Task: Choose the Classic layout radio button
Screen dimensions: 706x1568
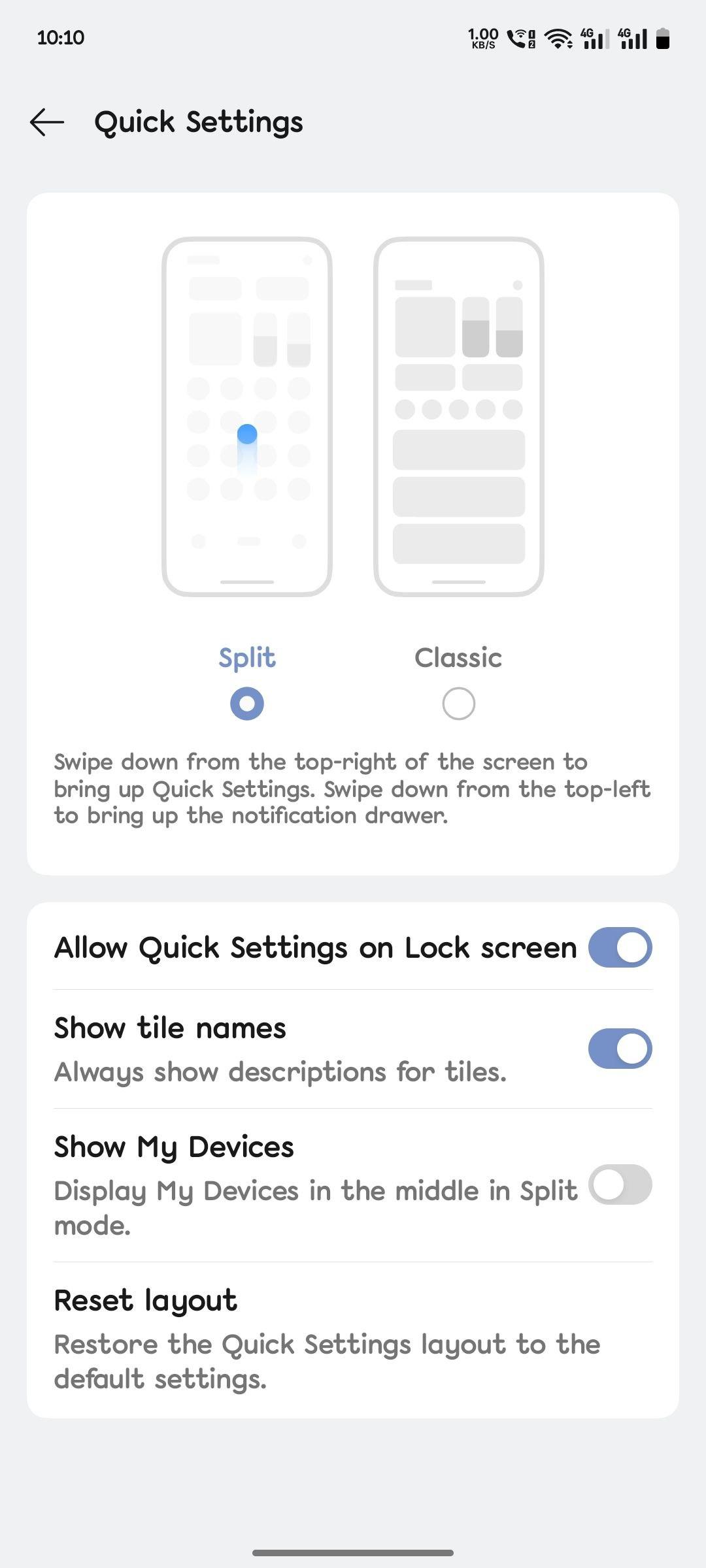Action: [458, 704]
